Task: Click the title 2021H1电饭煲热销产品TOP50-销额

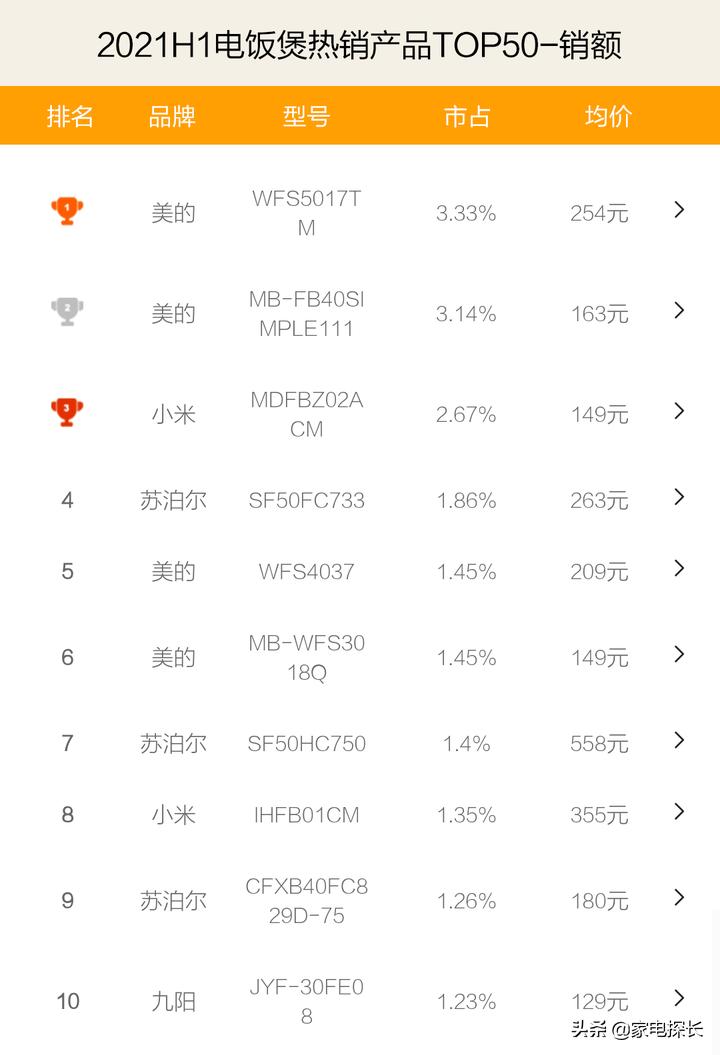Action: click(x=360, y=44)
